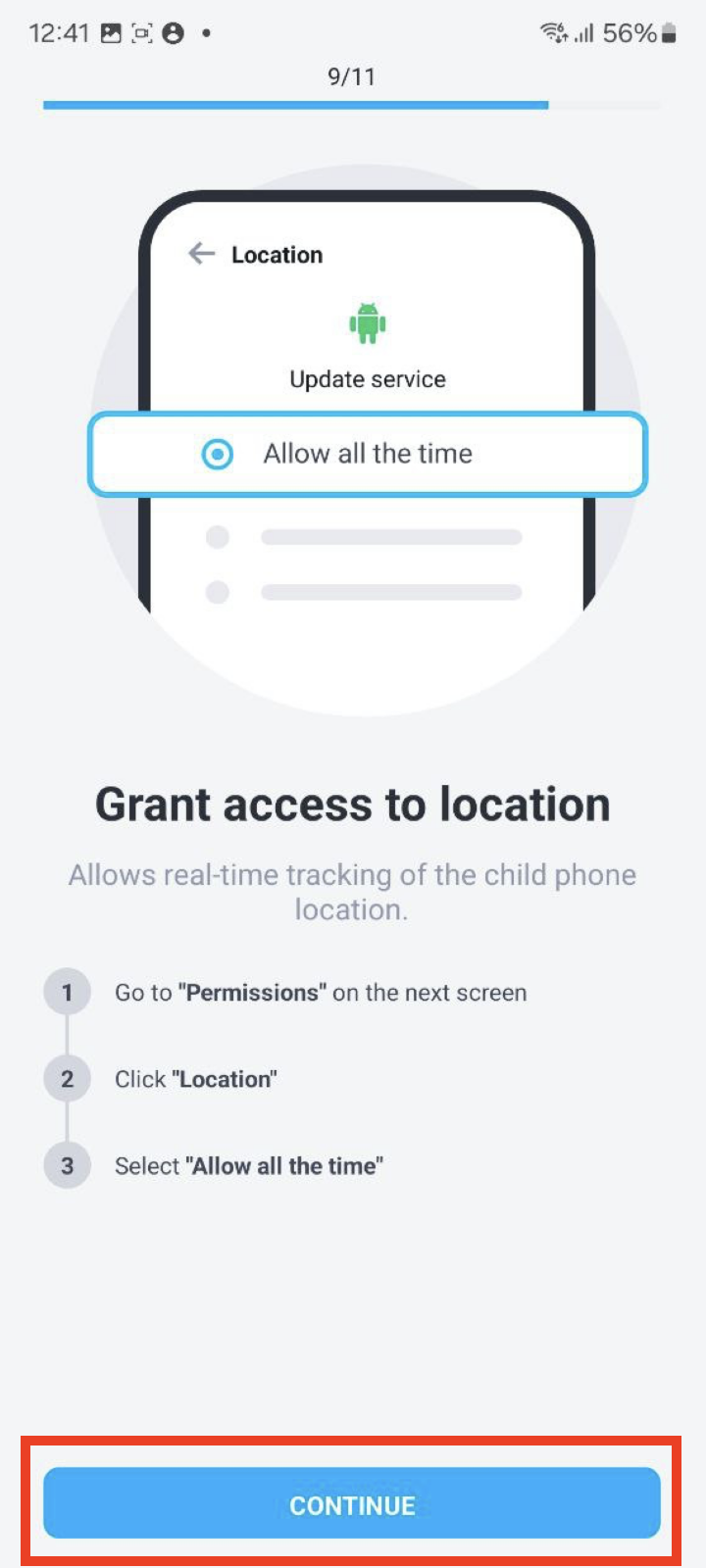Tap the first gray placeholder radio circle

(217, 536)
